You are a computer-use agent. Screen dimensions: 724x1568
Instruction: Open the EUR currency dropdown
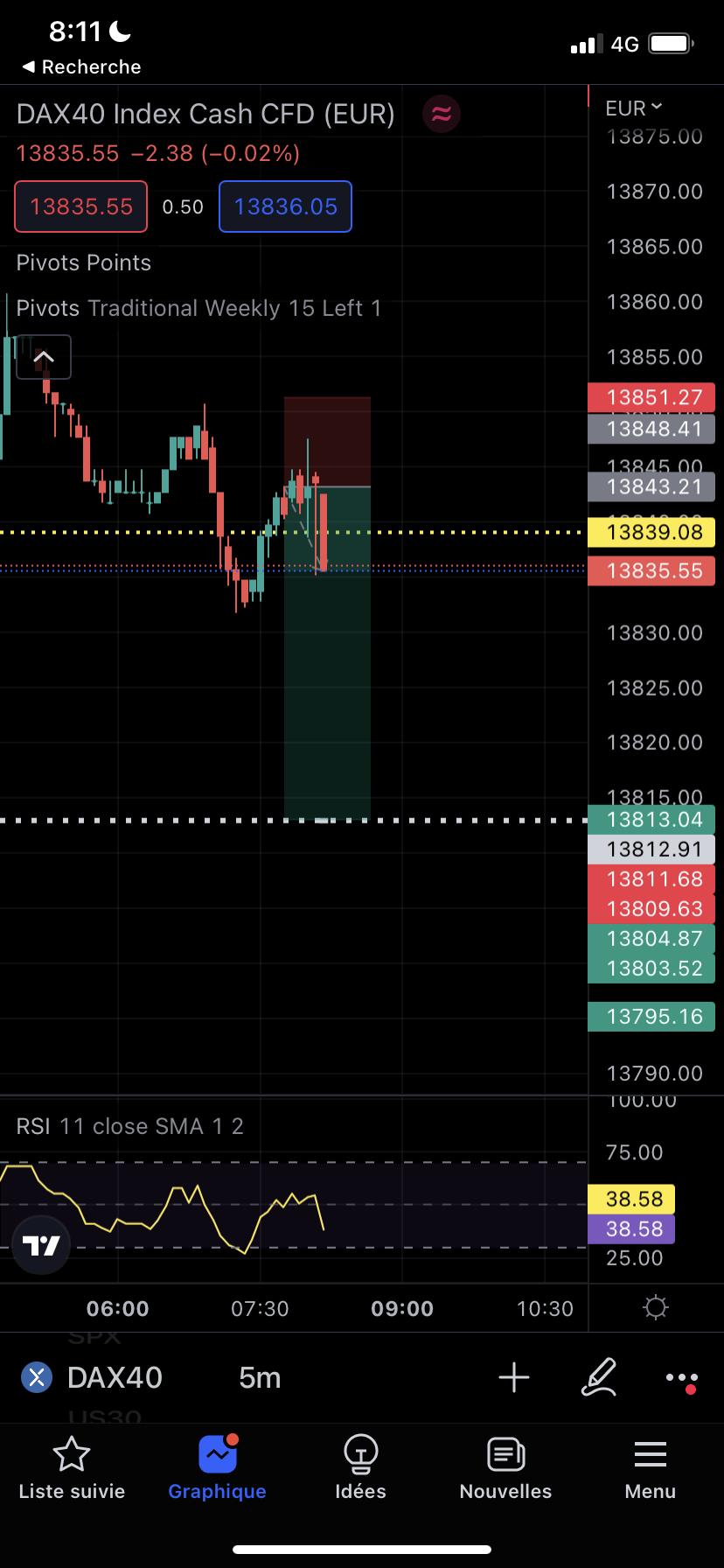coord(634,108)
